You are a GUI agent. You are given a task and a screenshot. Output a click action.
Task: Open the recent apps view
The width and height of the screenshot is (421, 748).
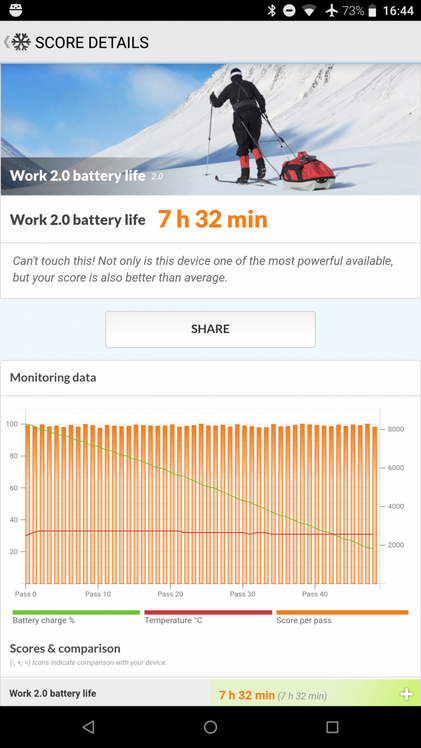332,727
